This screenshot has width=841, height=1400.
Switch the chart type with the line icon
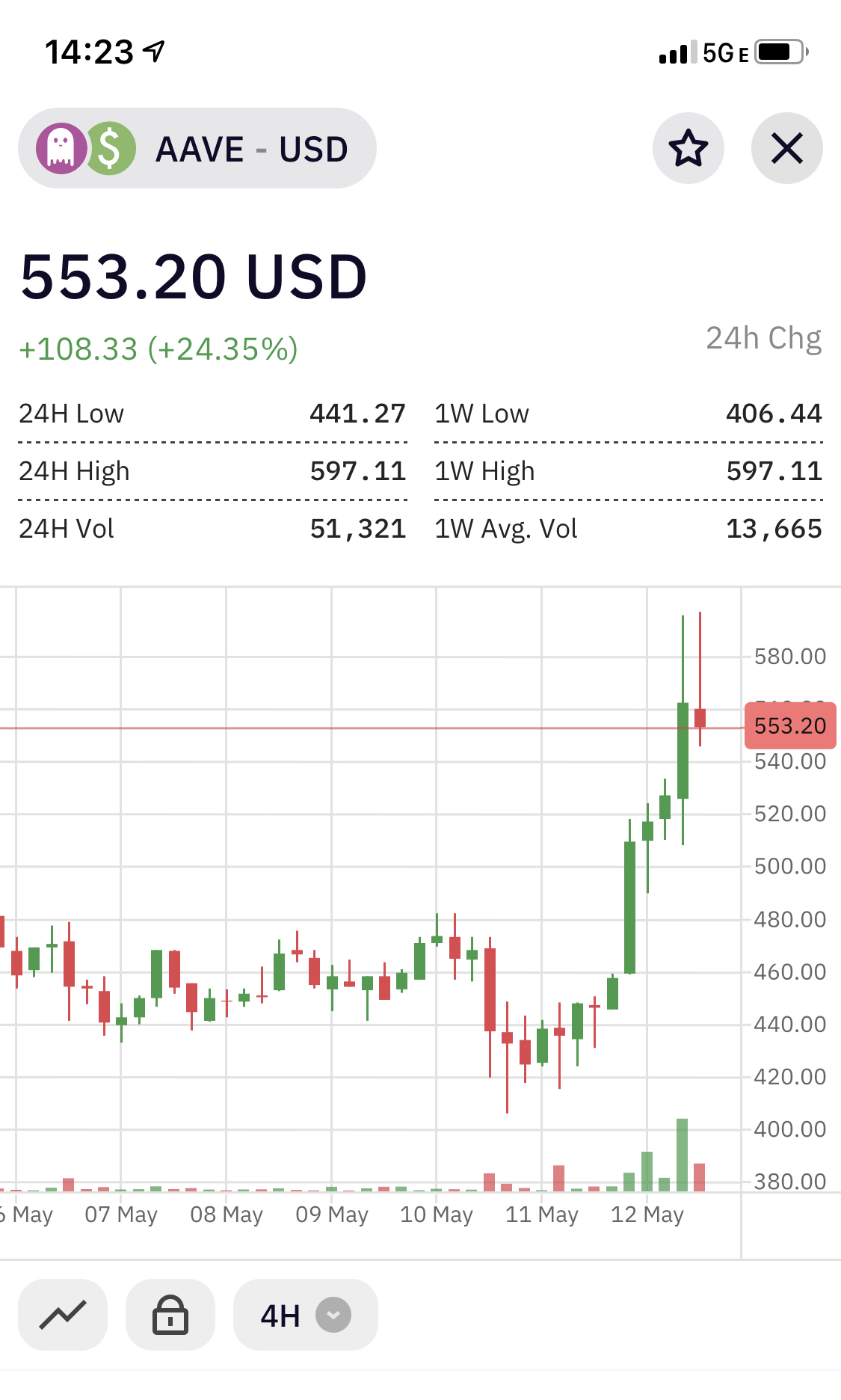63,1315
